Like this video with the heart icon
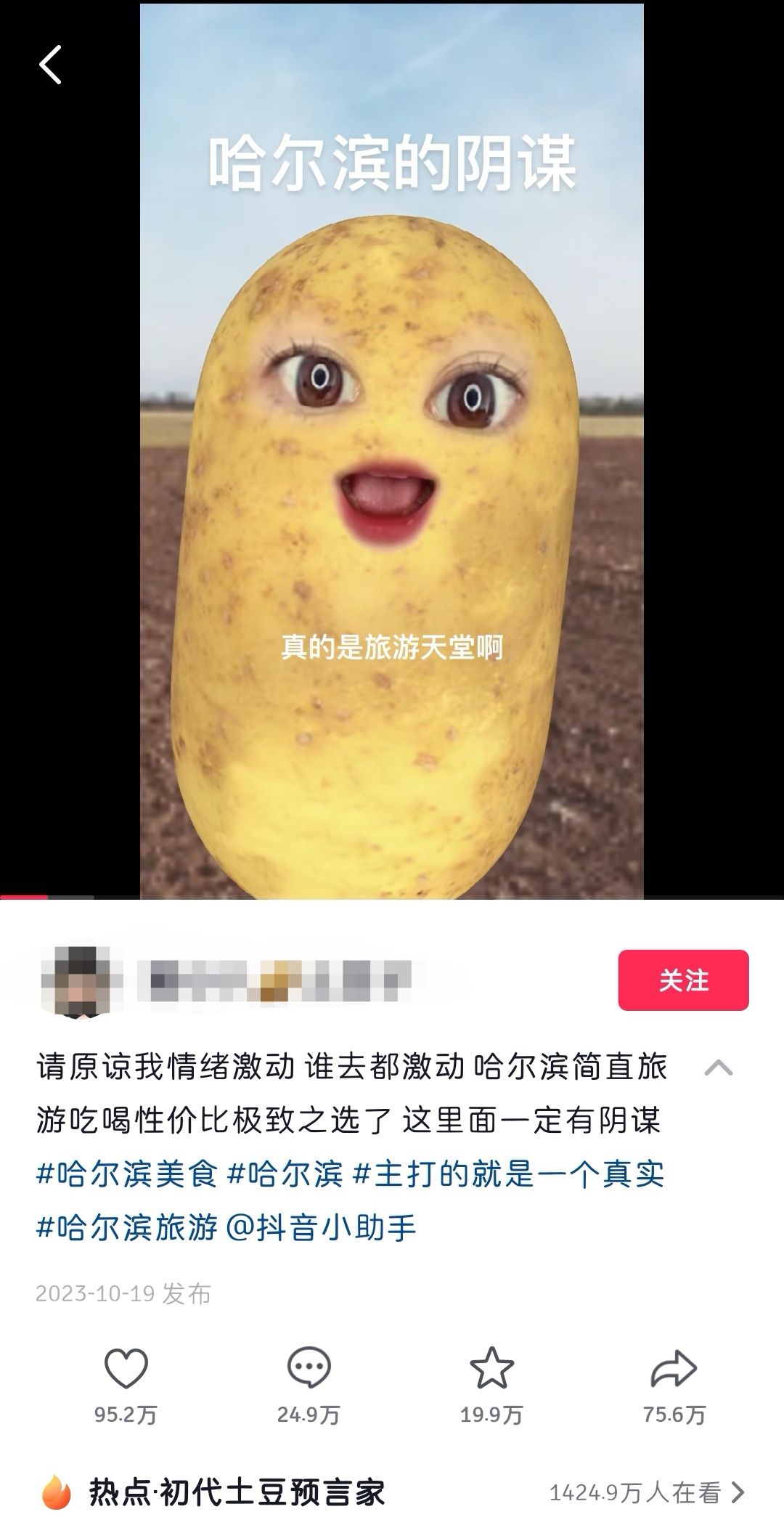Screen dimensions: 784x1533 pos(126,1368)
